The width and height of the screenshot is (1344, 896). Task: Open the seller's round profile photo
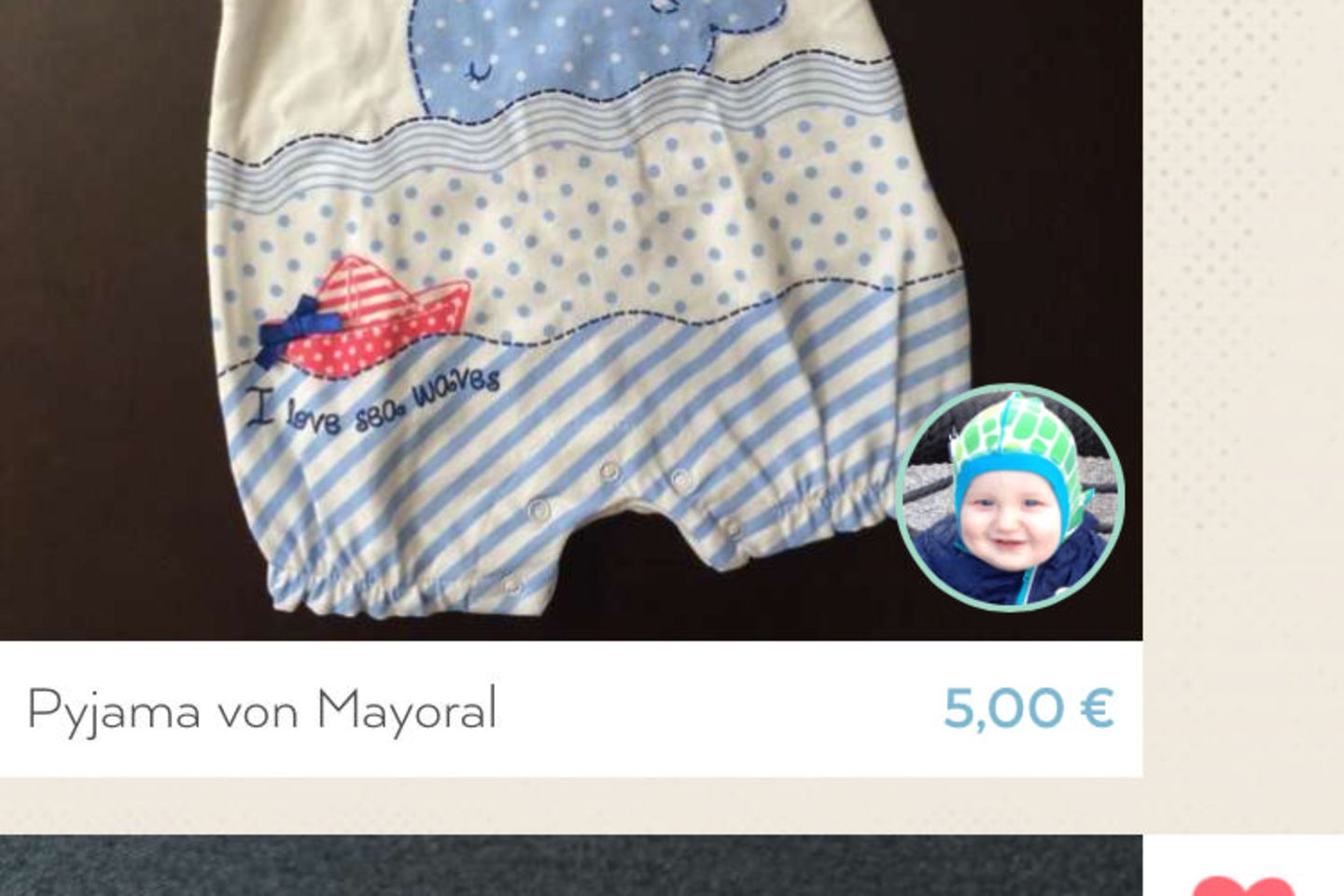(1010, 497)
